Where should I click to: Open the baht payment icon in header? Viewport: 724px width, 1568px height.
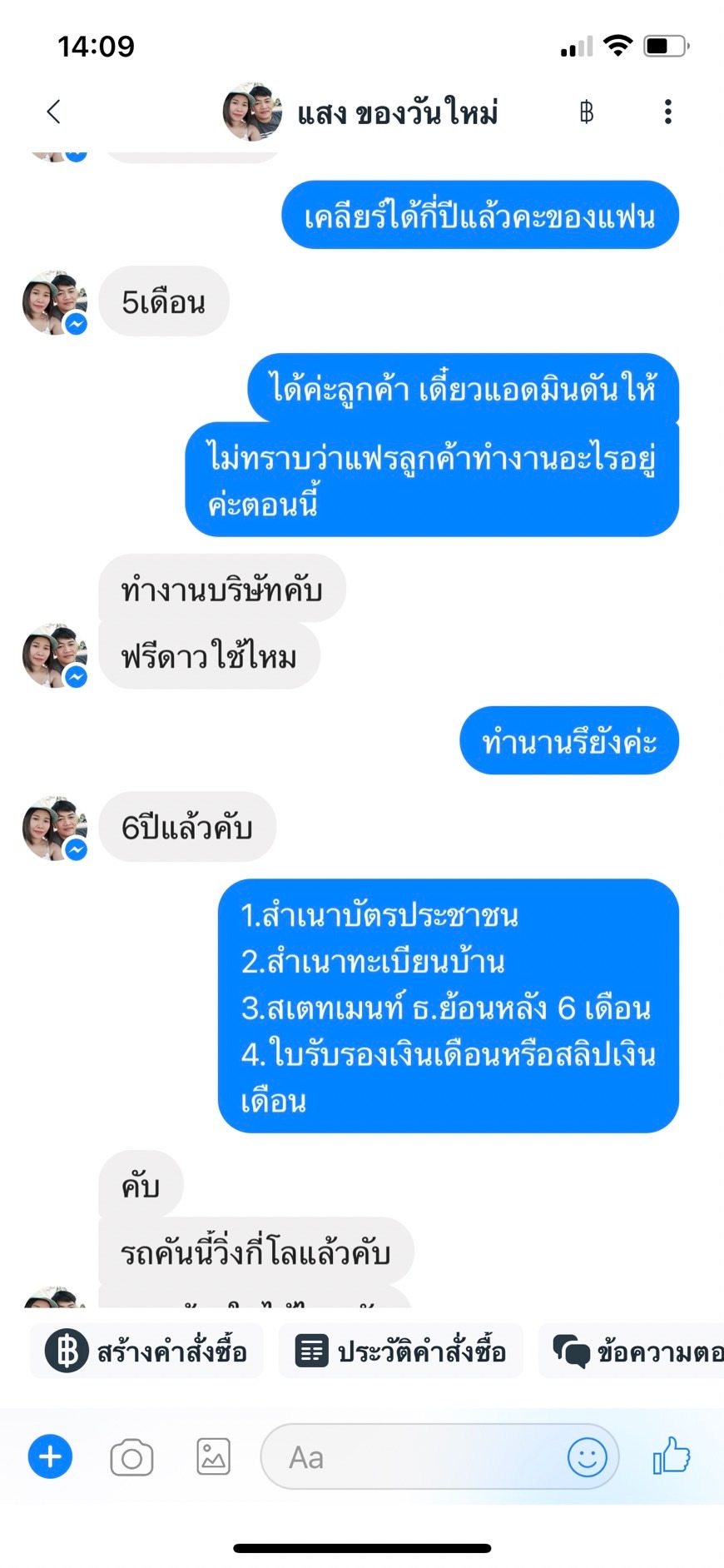coord(587,112)
